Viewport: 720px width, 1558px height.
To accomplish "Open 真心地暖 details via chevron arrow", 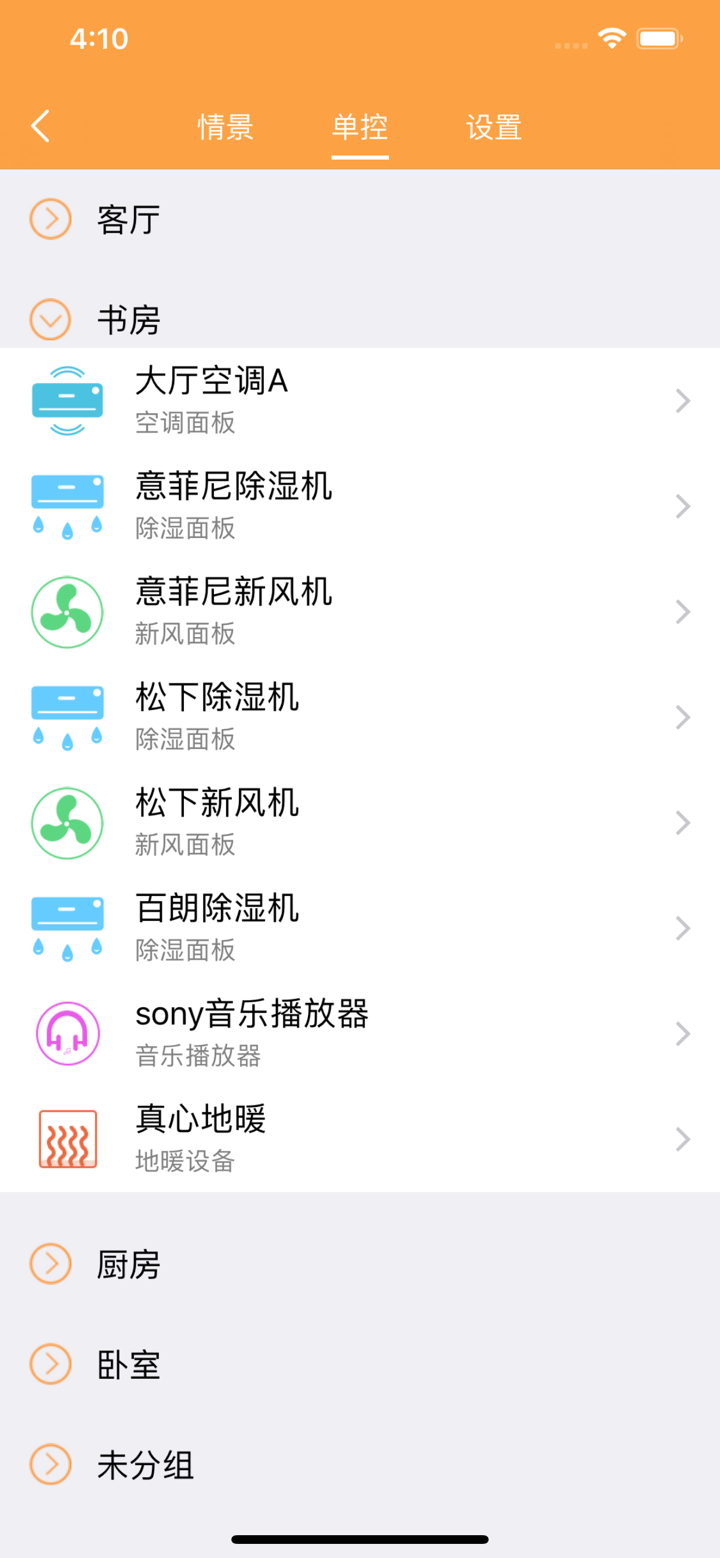I will pyautogui.click(x=683, y=1138).
